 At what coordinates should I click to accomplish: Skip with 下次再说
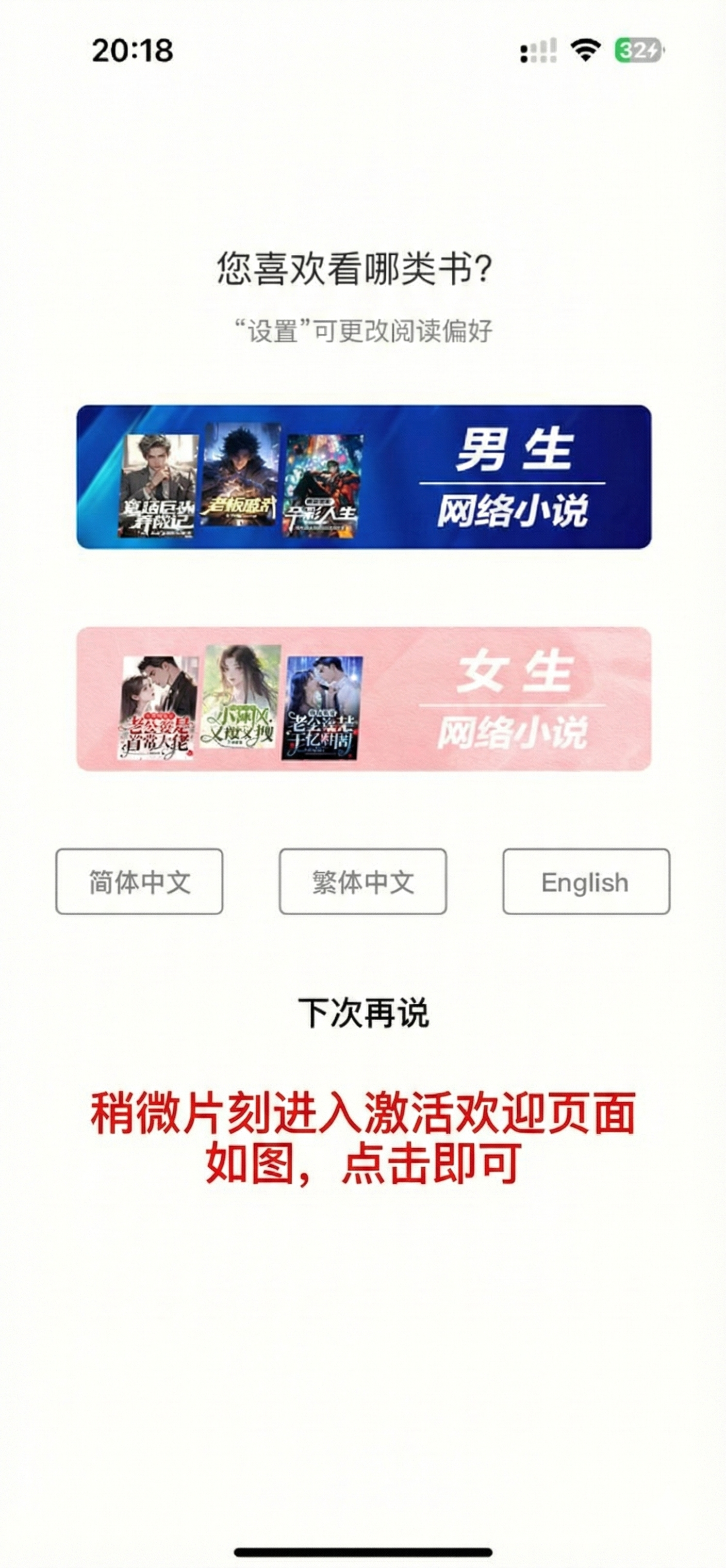[364, 1014]
